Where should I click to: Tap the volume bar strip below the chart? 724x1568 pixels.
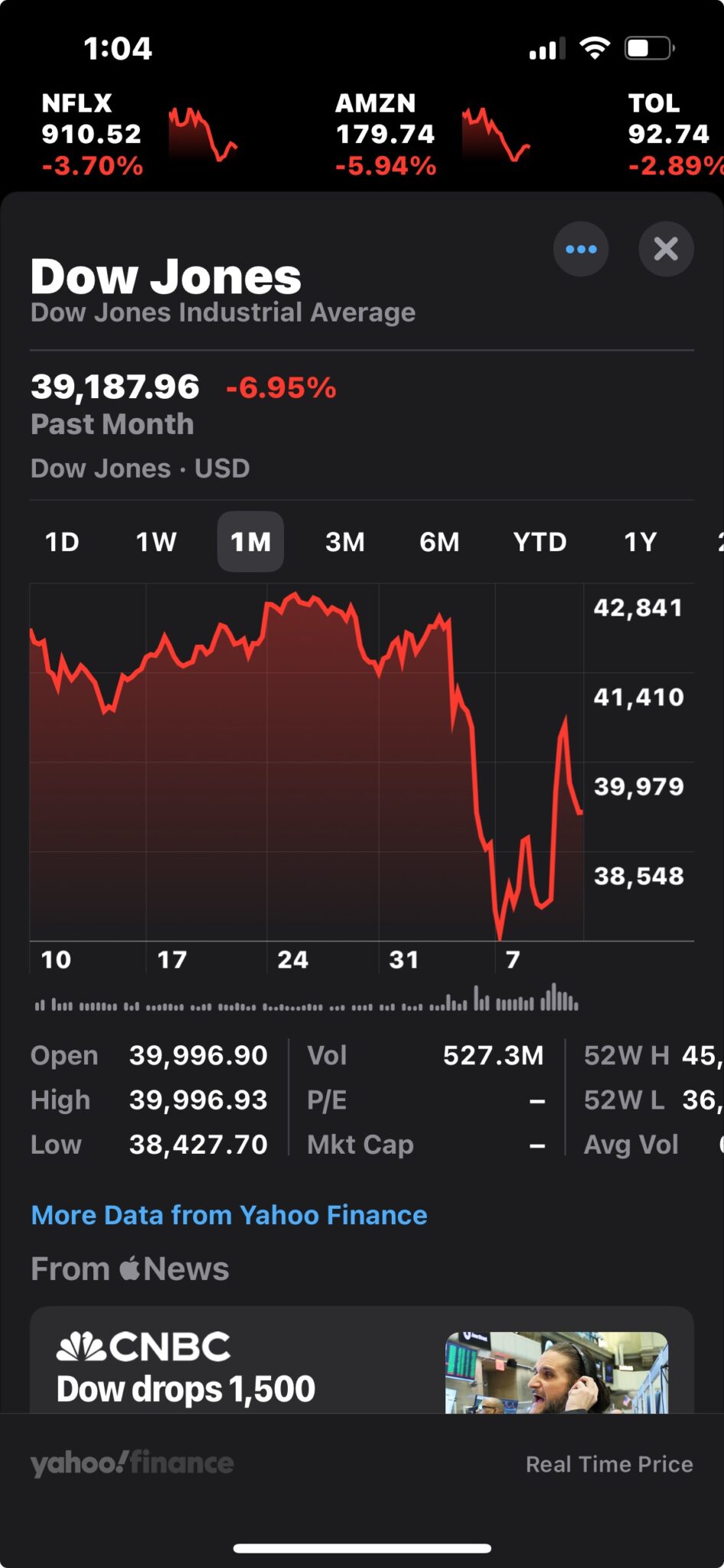pyautogui.click(x=306, y=1001)
